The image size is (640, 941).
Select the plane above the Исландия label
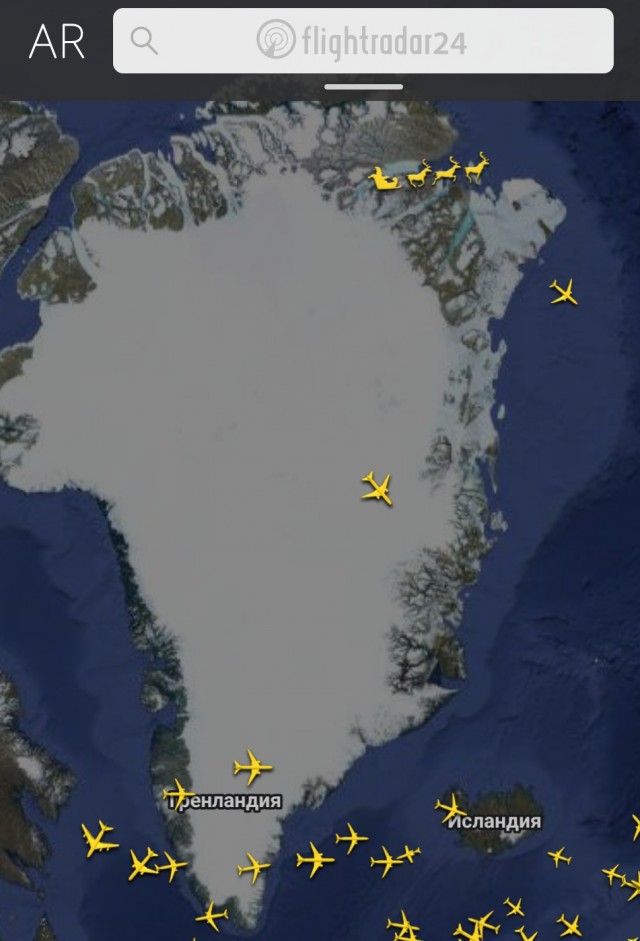pos(451,807)
